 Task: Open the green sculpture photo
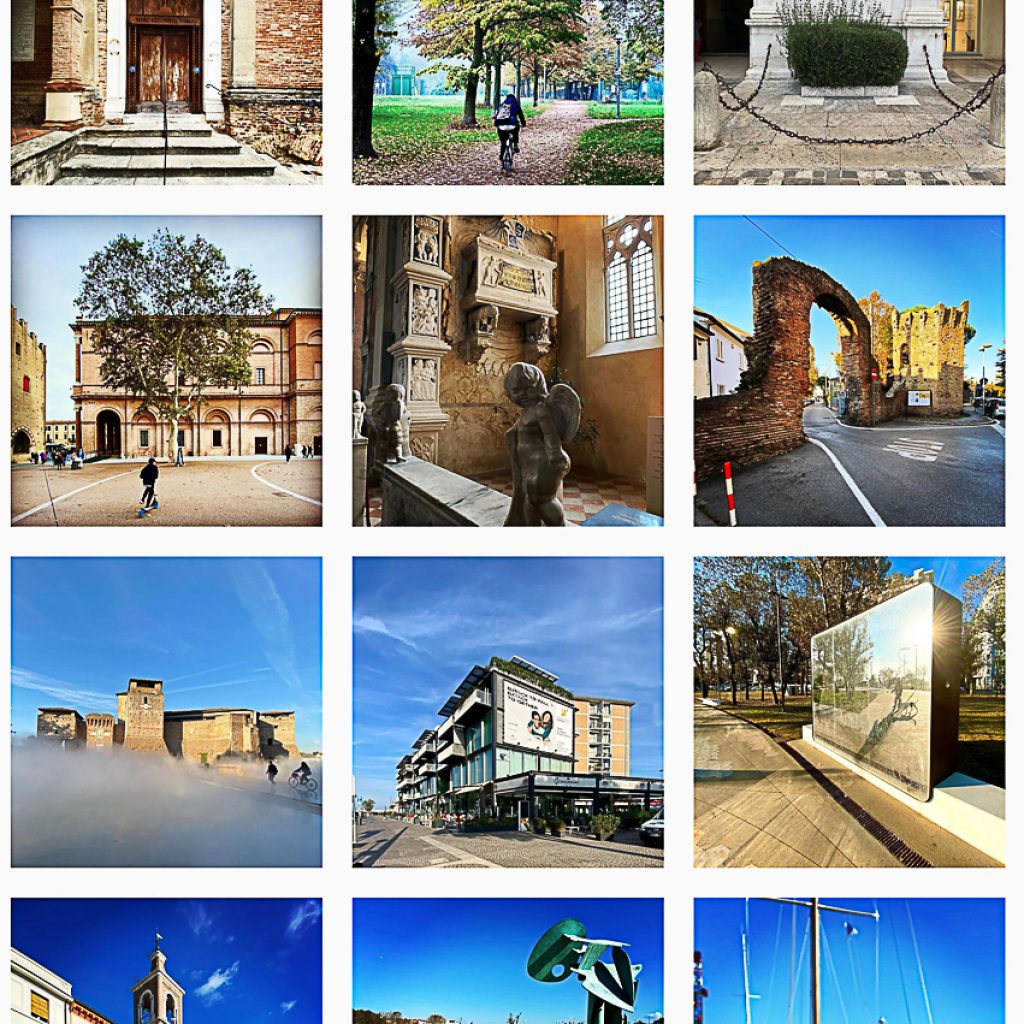[508, 961]
